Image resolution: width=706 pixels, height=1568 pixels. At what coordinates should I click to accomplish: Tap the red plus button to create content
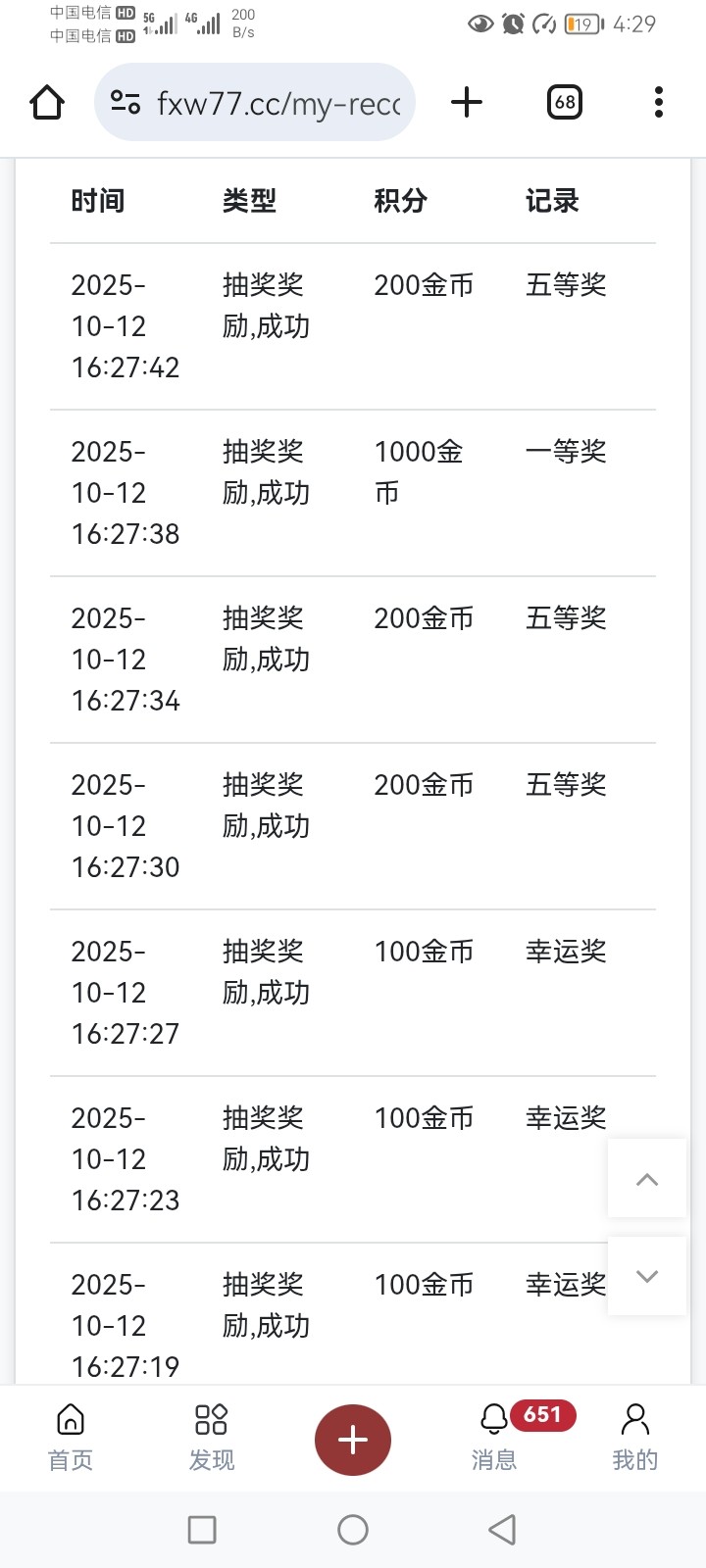pos(352,1439)
